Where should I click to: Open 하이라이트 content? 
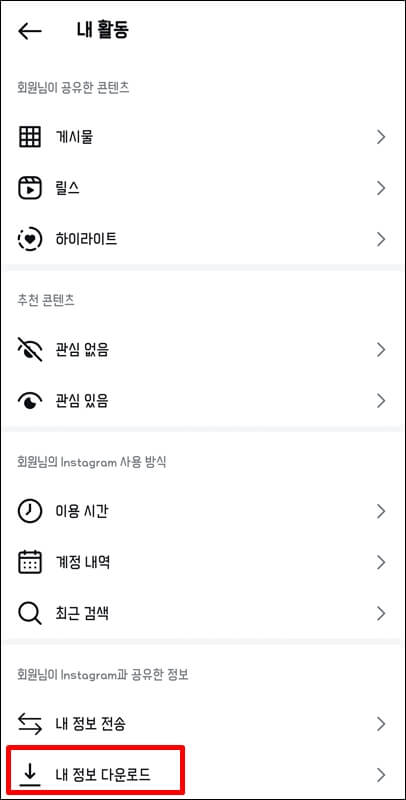[x=203, y=239]
